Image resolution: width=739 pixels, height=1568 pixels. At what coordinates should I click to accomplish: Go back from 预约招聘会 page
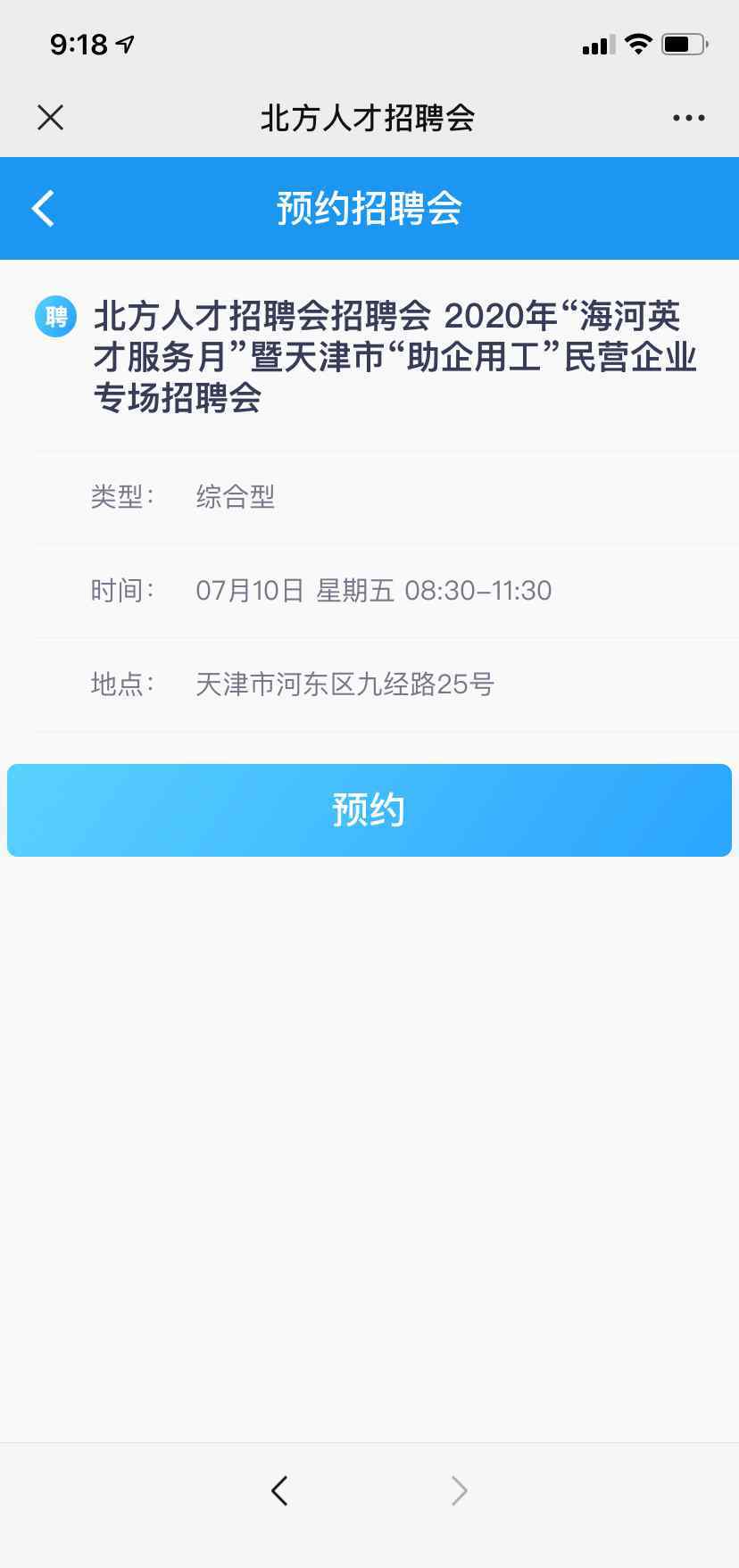pos(44,209)
